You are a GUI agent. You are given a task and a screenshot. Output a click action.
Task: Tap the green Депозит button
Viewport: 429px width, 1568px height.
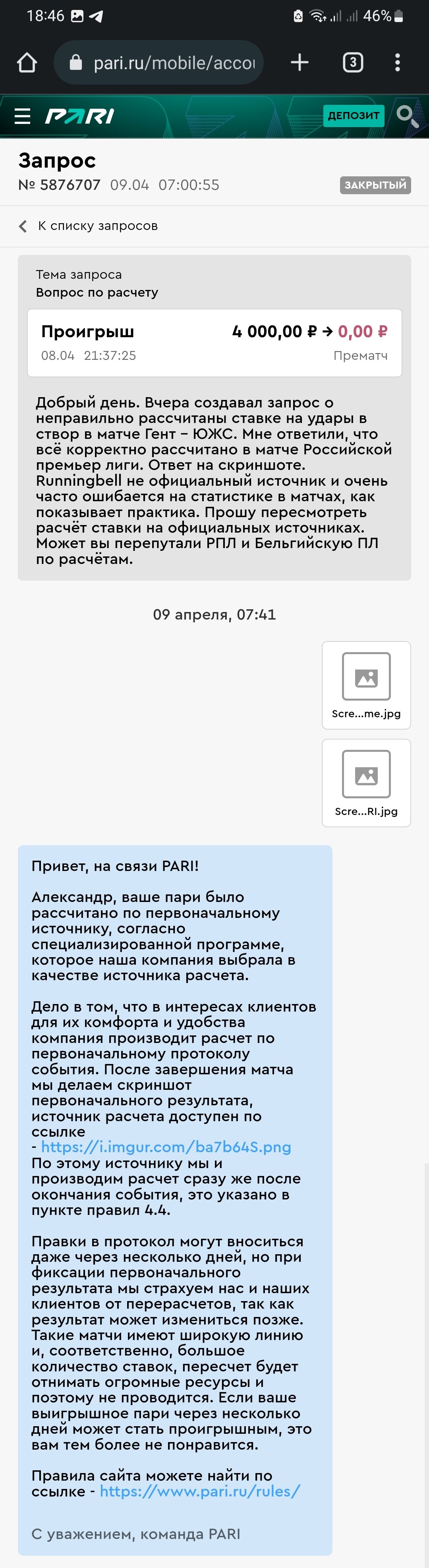click(354, 116)
